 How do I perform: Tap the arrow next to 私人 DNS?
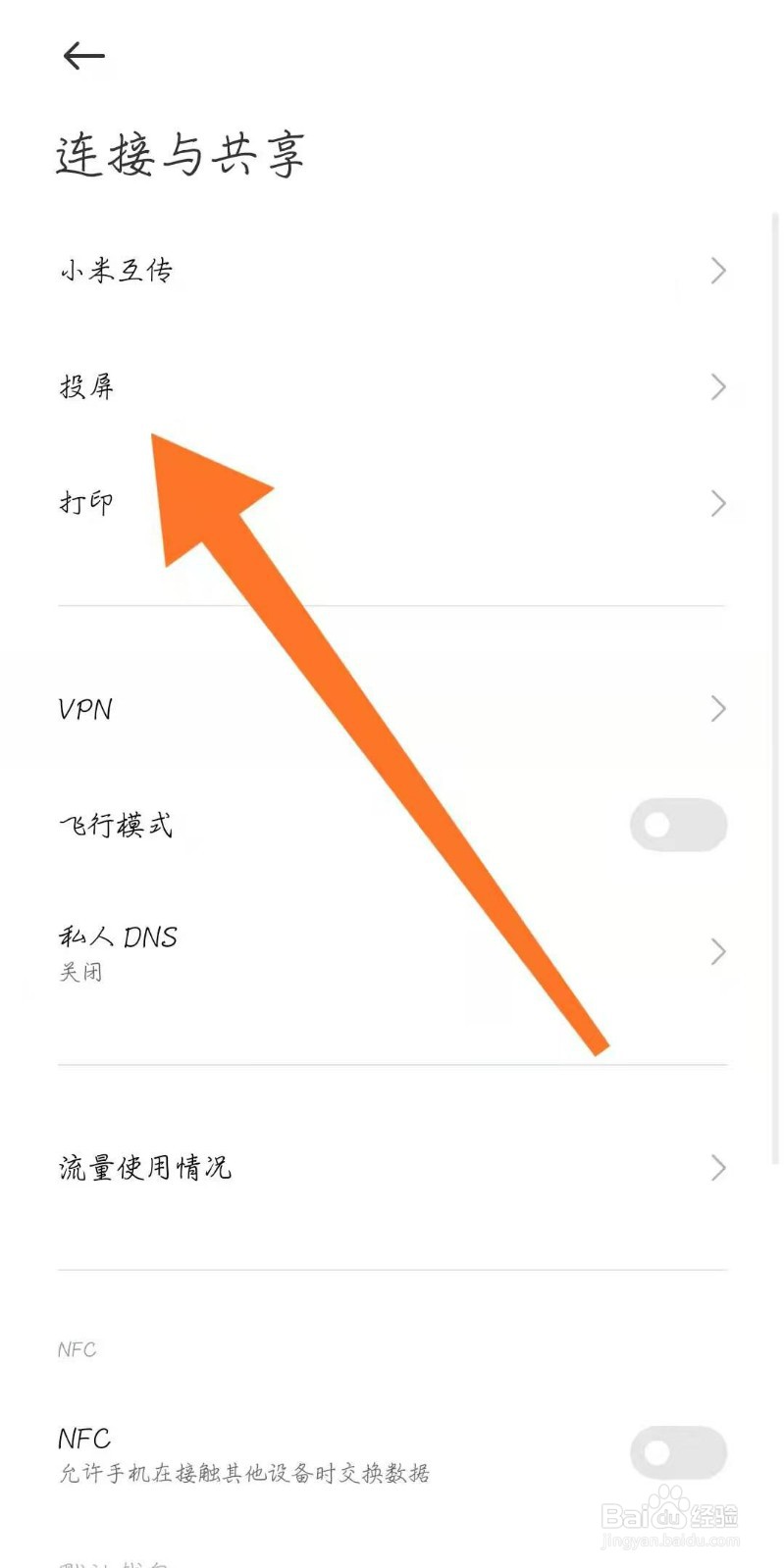tap(717, 951)
